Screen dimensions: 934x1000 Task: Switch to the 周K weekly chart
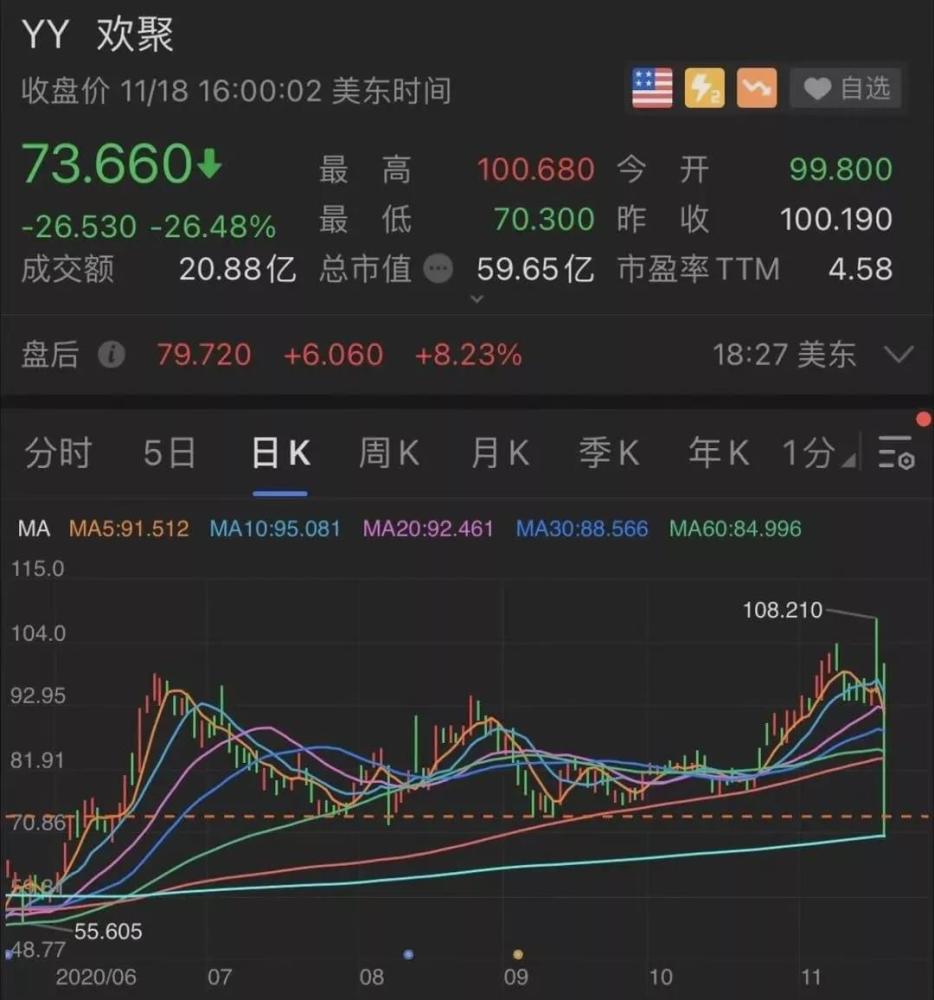[x=389, y=453]
